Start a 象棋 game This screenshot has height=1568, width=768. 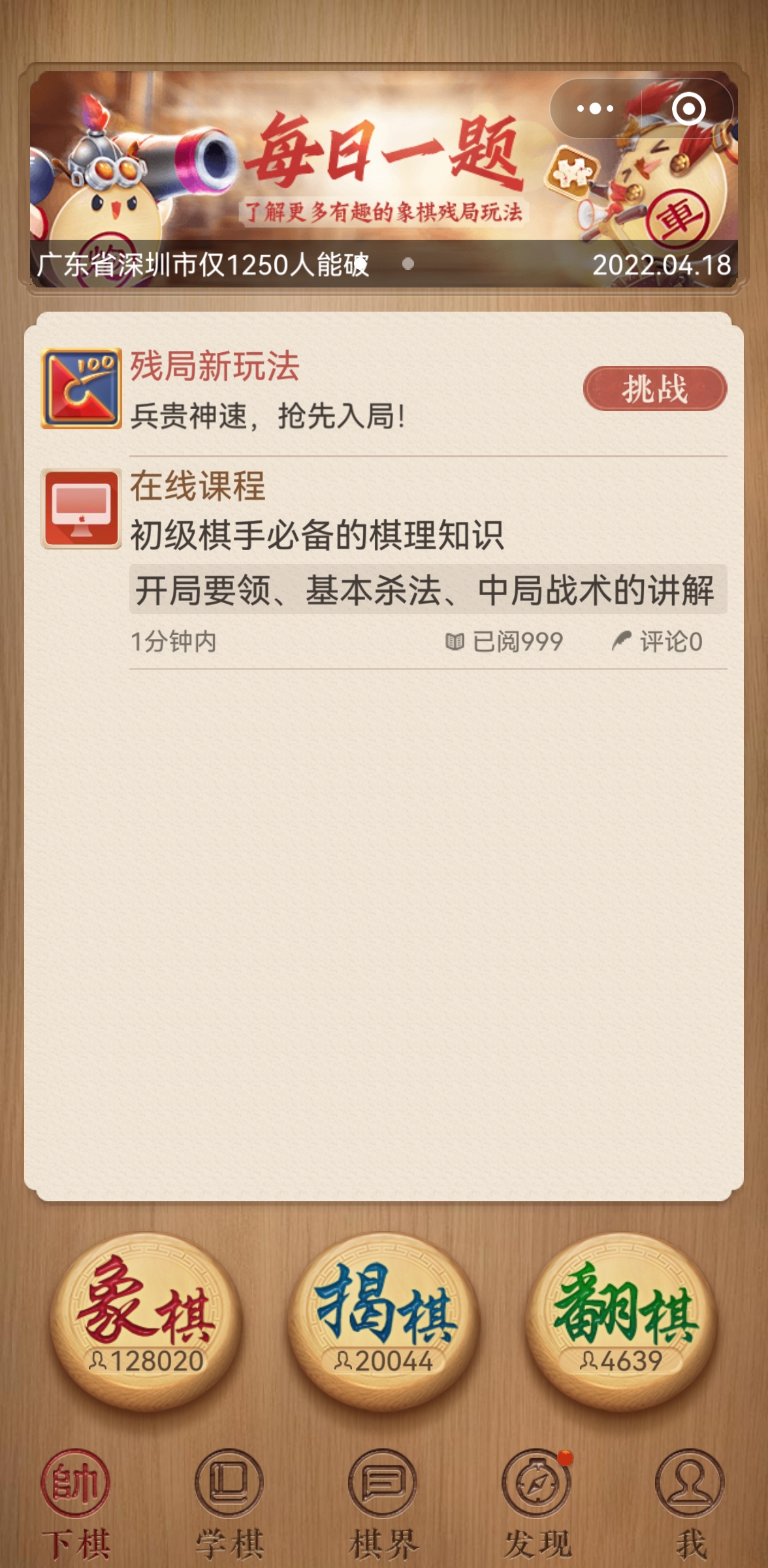(146, 1321)
